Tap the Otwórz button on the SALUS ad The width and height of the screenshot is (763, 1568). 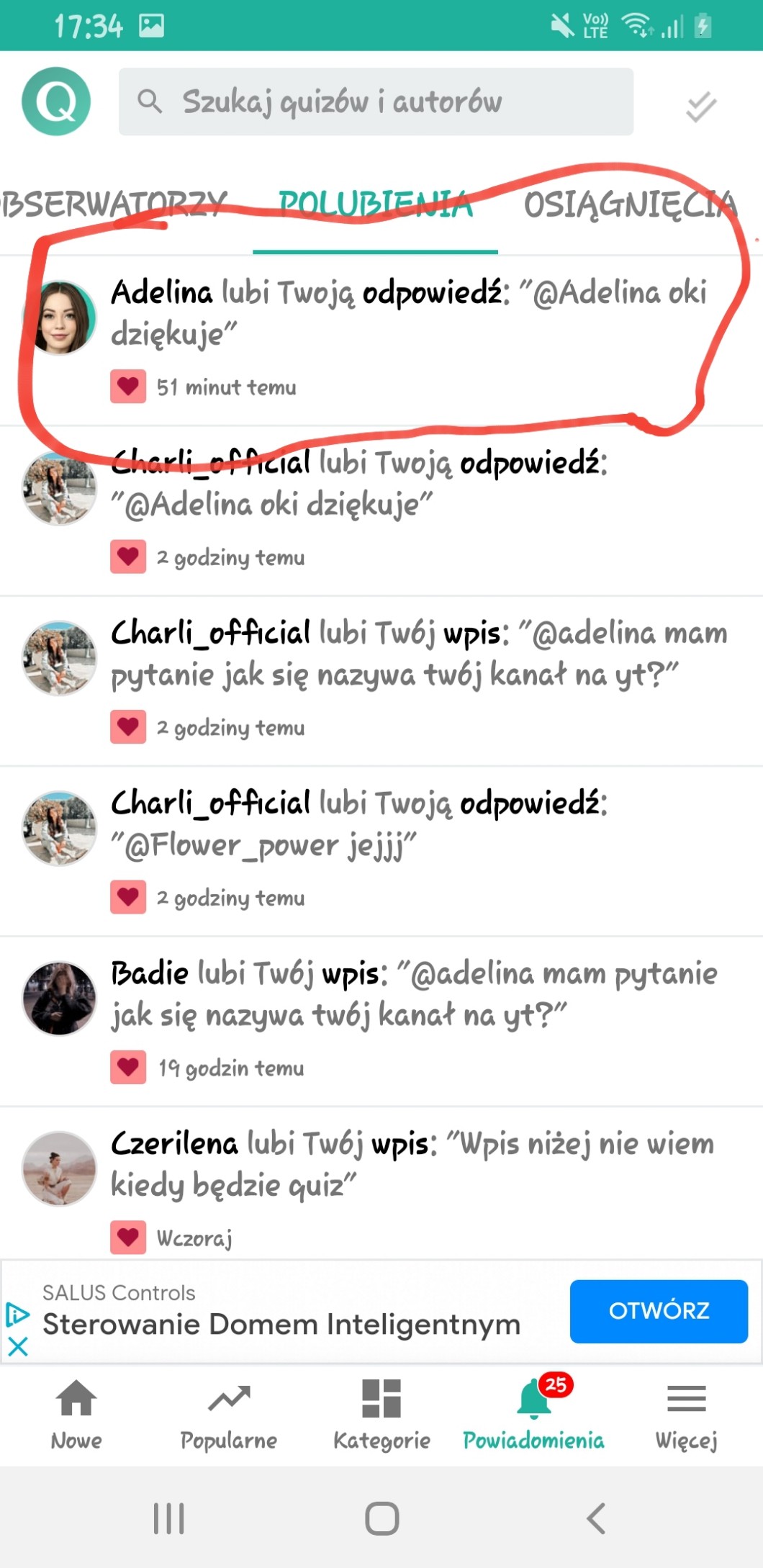click(x=658, y=1311)
